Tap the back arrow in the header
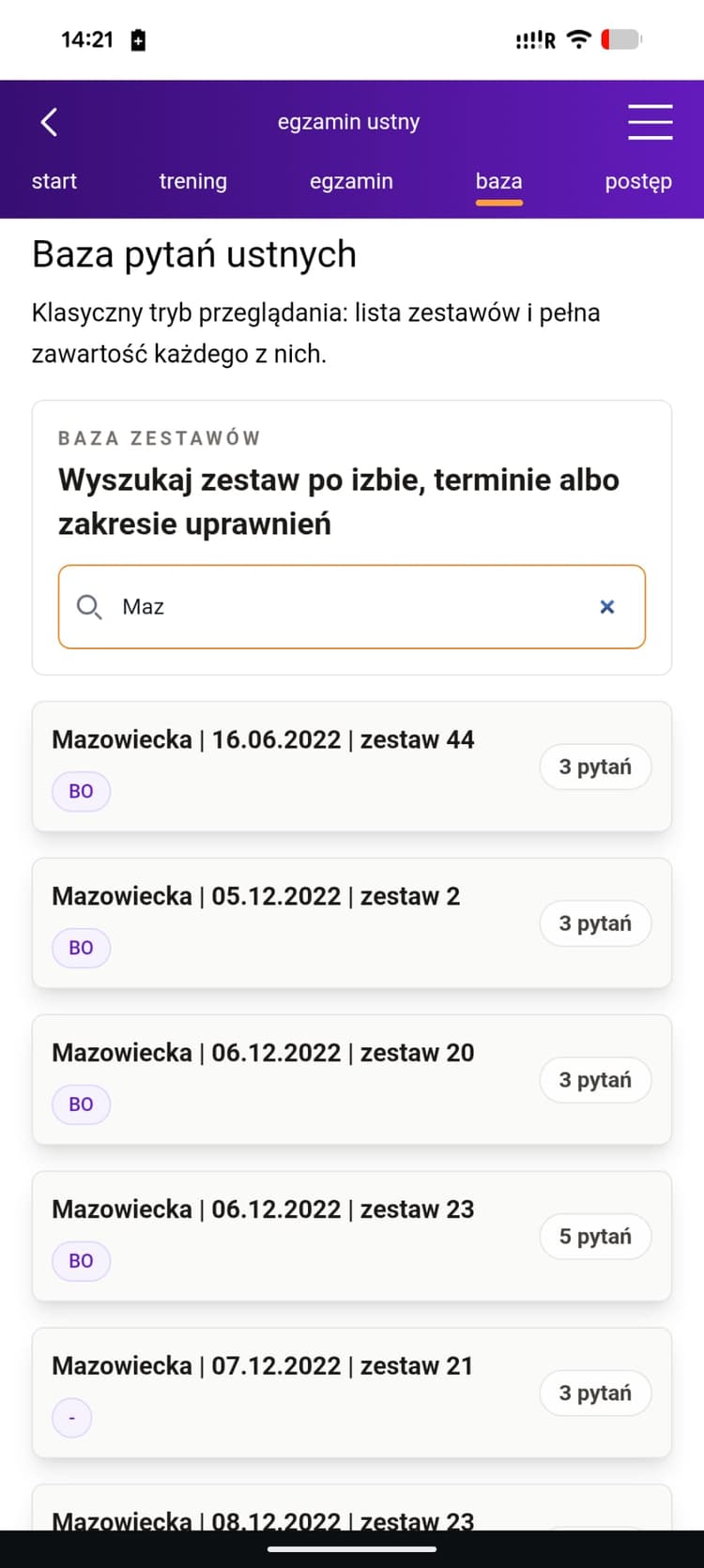 click(49, 122)
